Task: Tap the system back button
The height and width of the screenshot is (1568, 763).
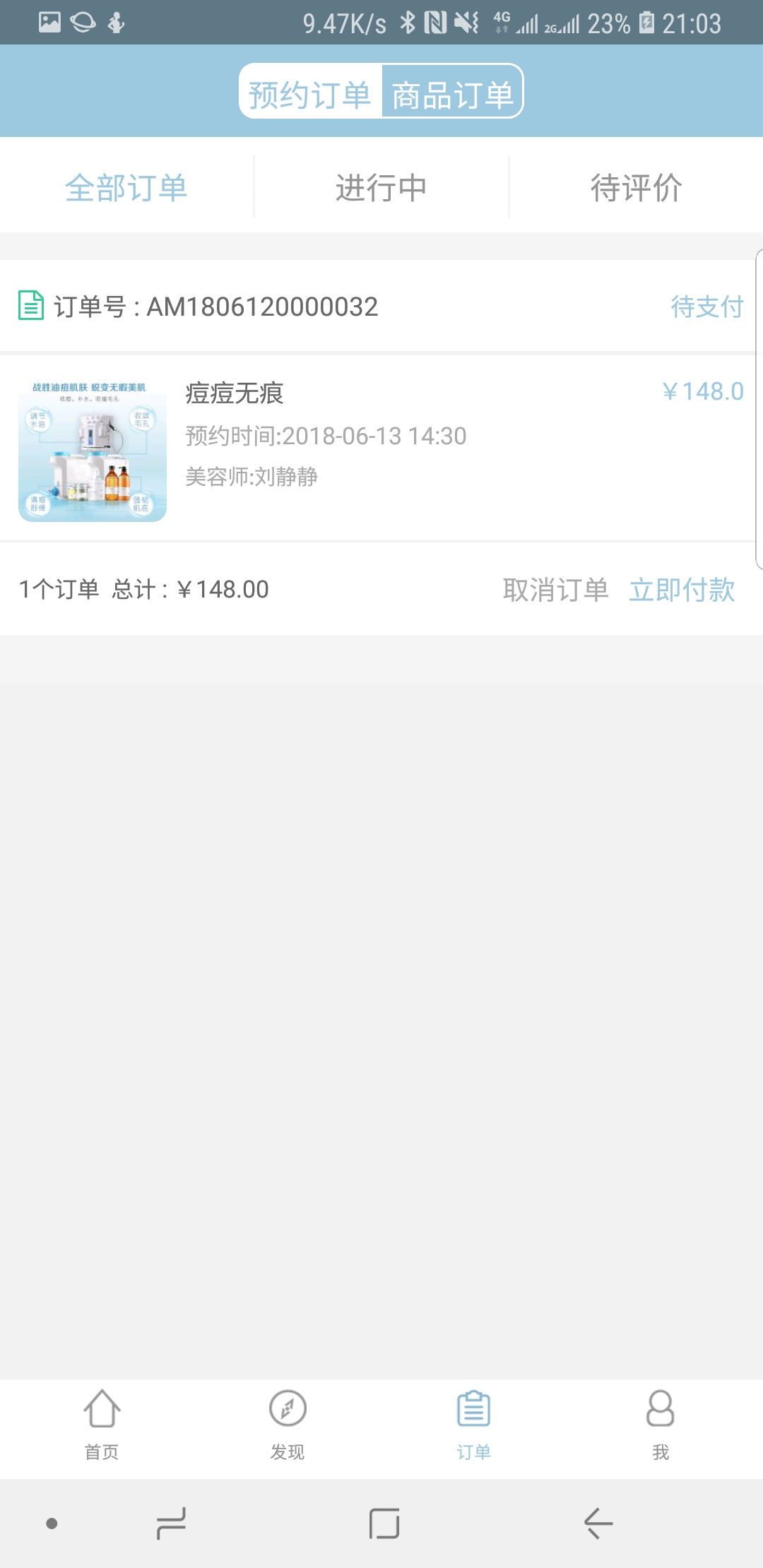Action: 598,1523
